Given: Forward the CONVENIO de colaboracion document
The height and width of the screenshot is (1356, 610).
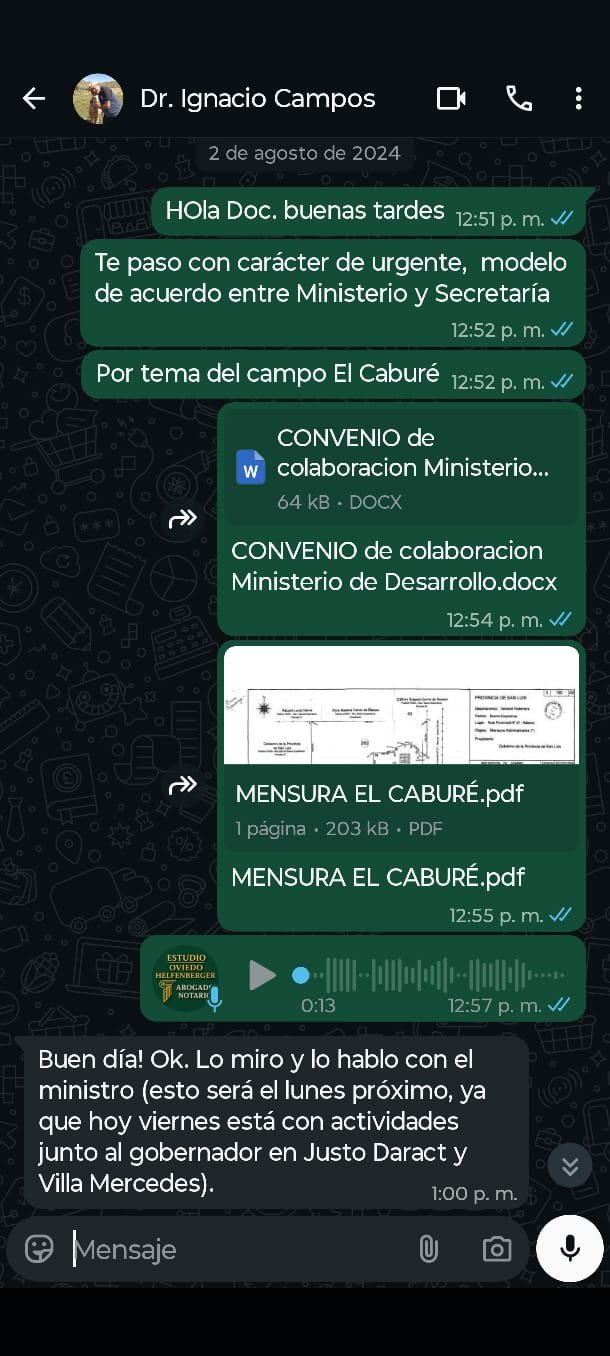Looking at the screenshot, I should (183, 518).
